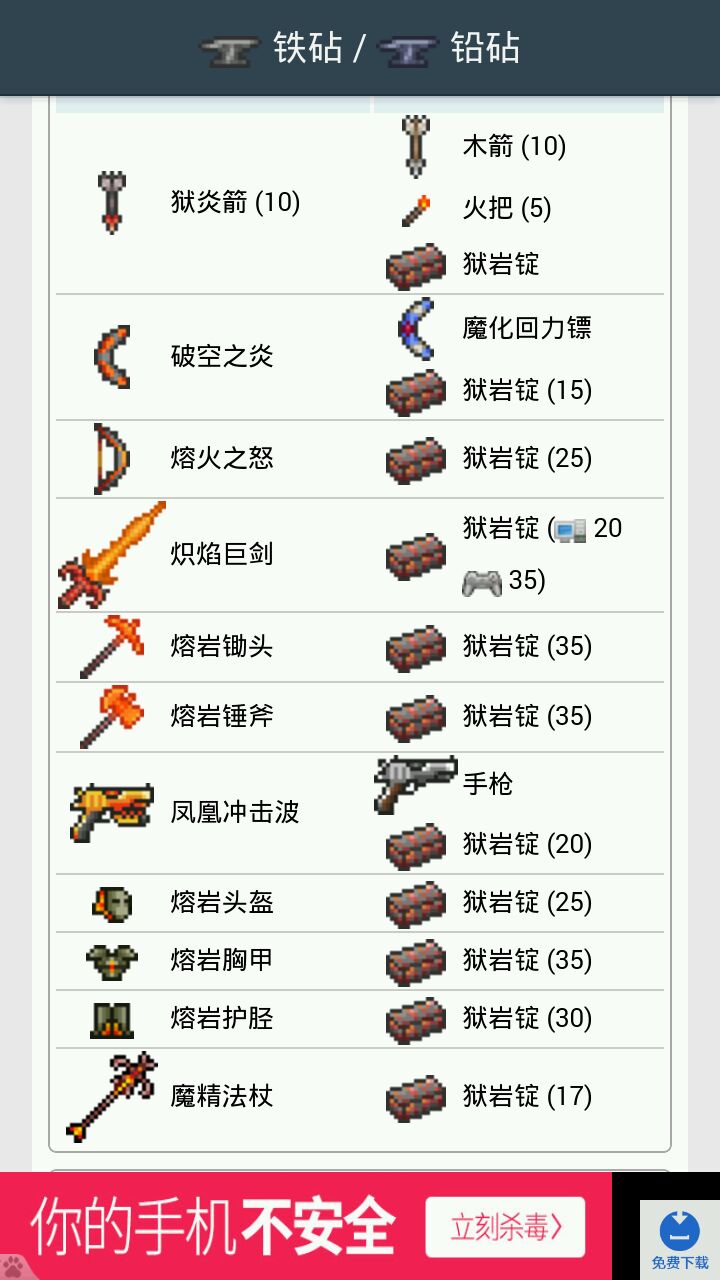Image resolution: width=720 pixels, height=1280 pixels.
Task: Open the 魔精法杖 item page
Action: point(221,1097)
